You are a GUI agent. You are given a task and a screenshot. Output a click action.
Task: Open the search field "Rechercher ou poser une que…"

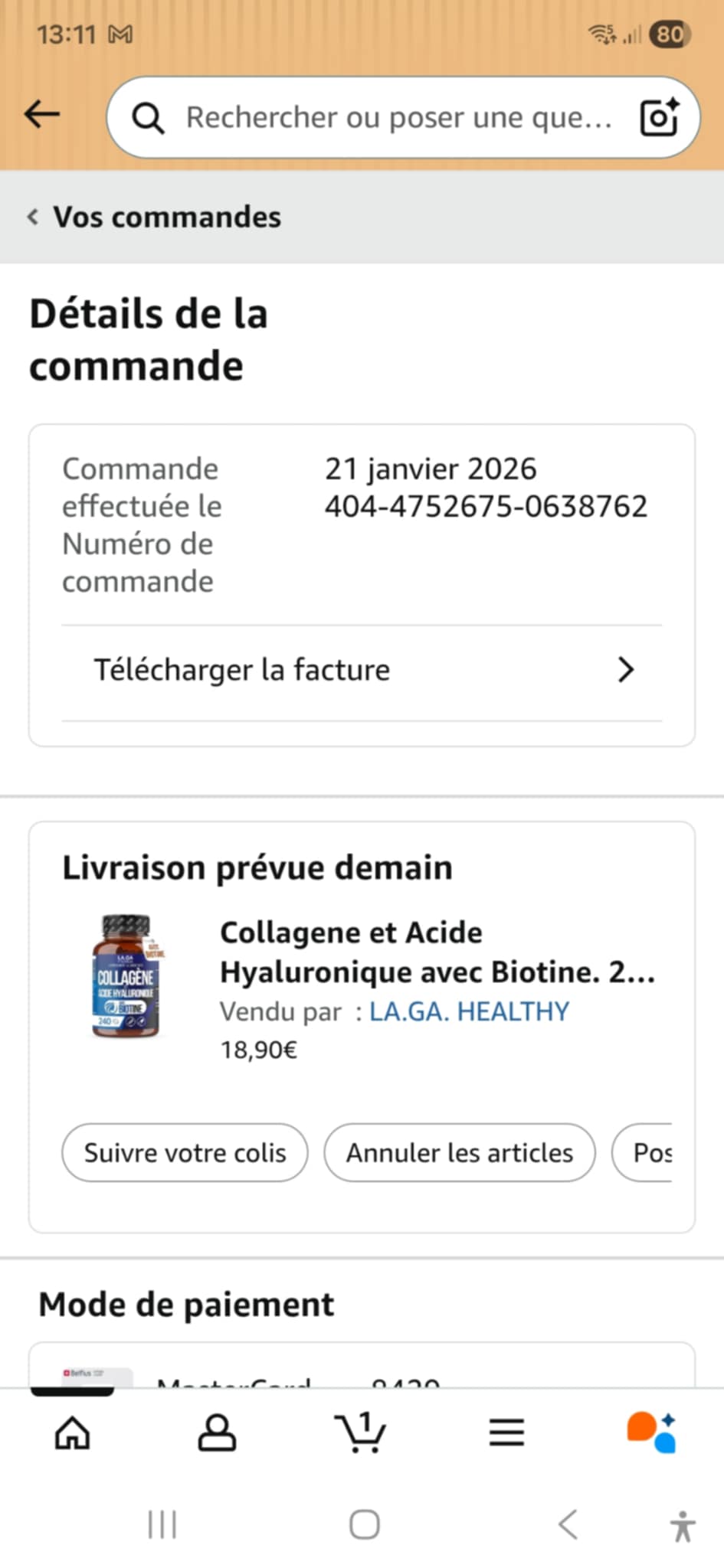(x=383, y=118)
